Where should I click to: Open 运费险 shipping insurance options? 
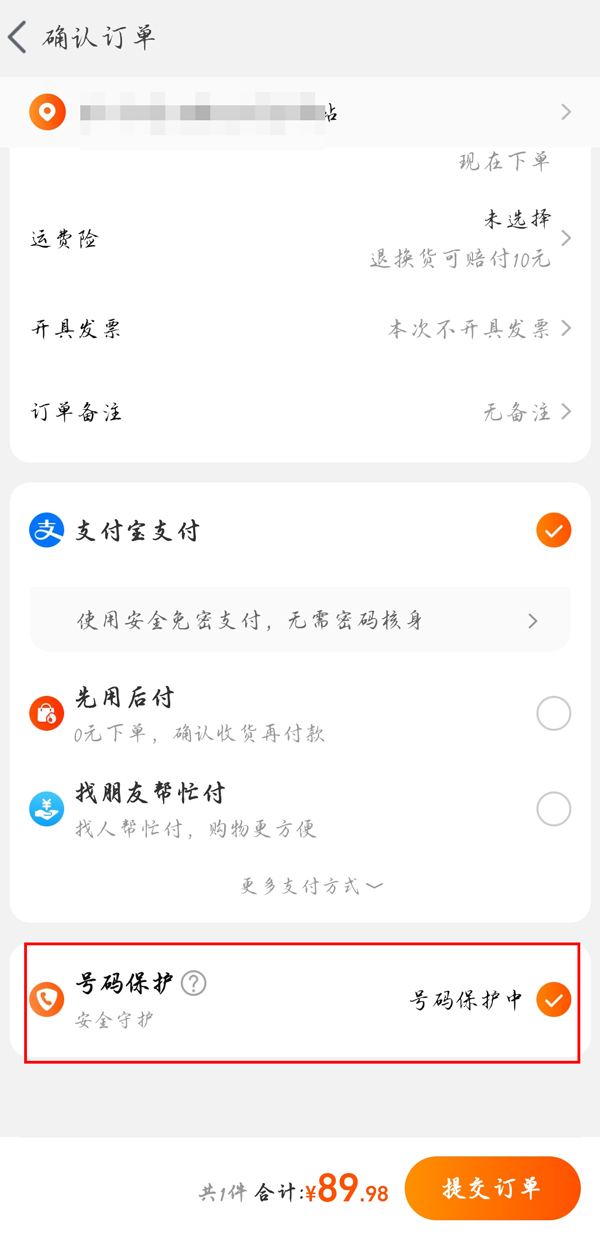(x=300, y=239)
